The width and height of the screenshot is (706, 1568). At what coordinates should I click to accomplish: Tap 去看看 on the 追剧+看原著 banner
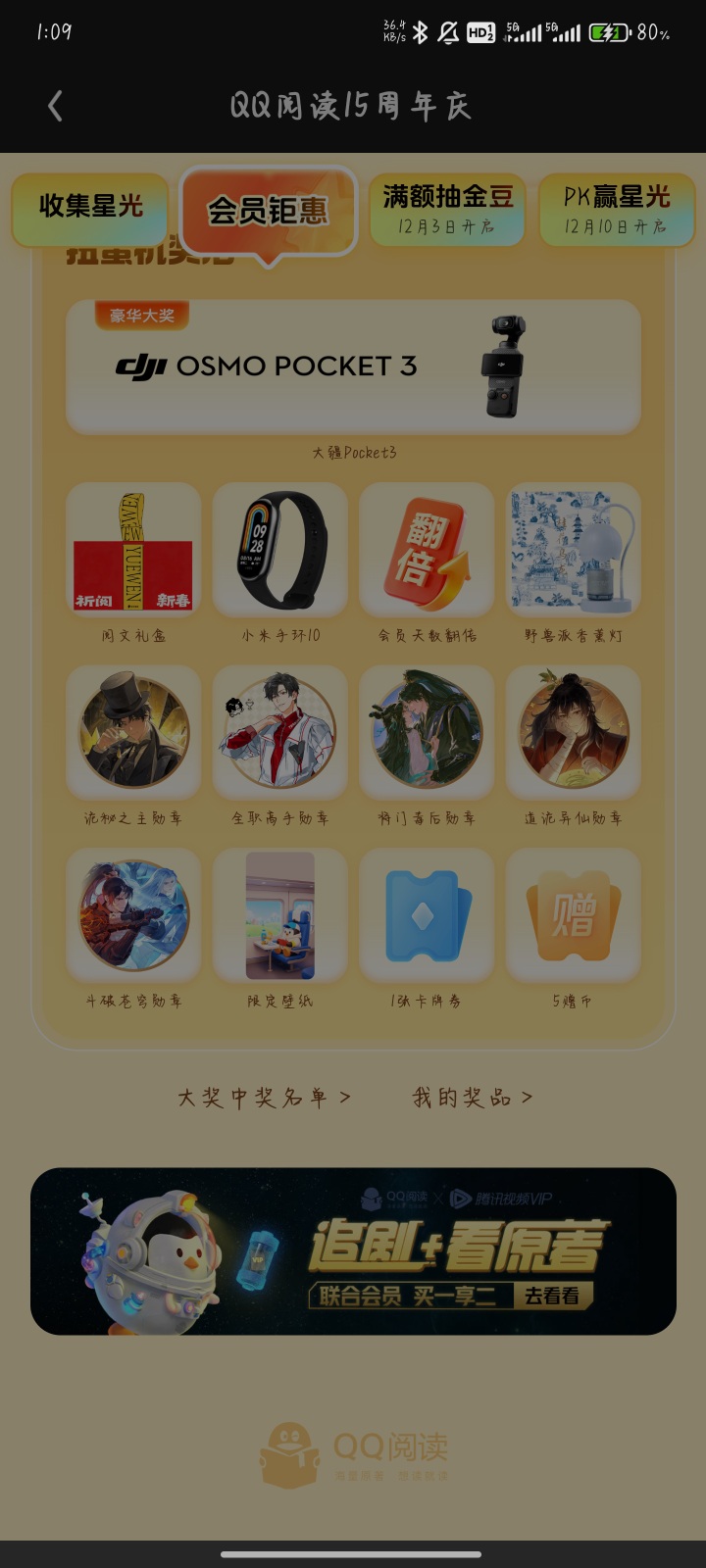point(551,1296)
